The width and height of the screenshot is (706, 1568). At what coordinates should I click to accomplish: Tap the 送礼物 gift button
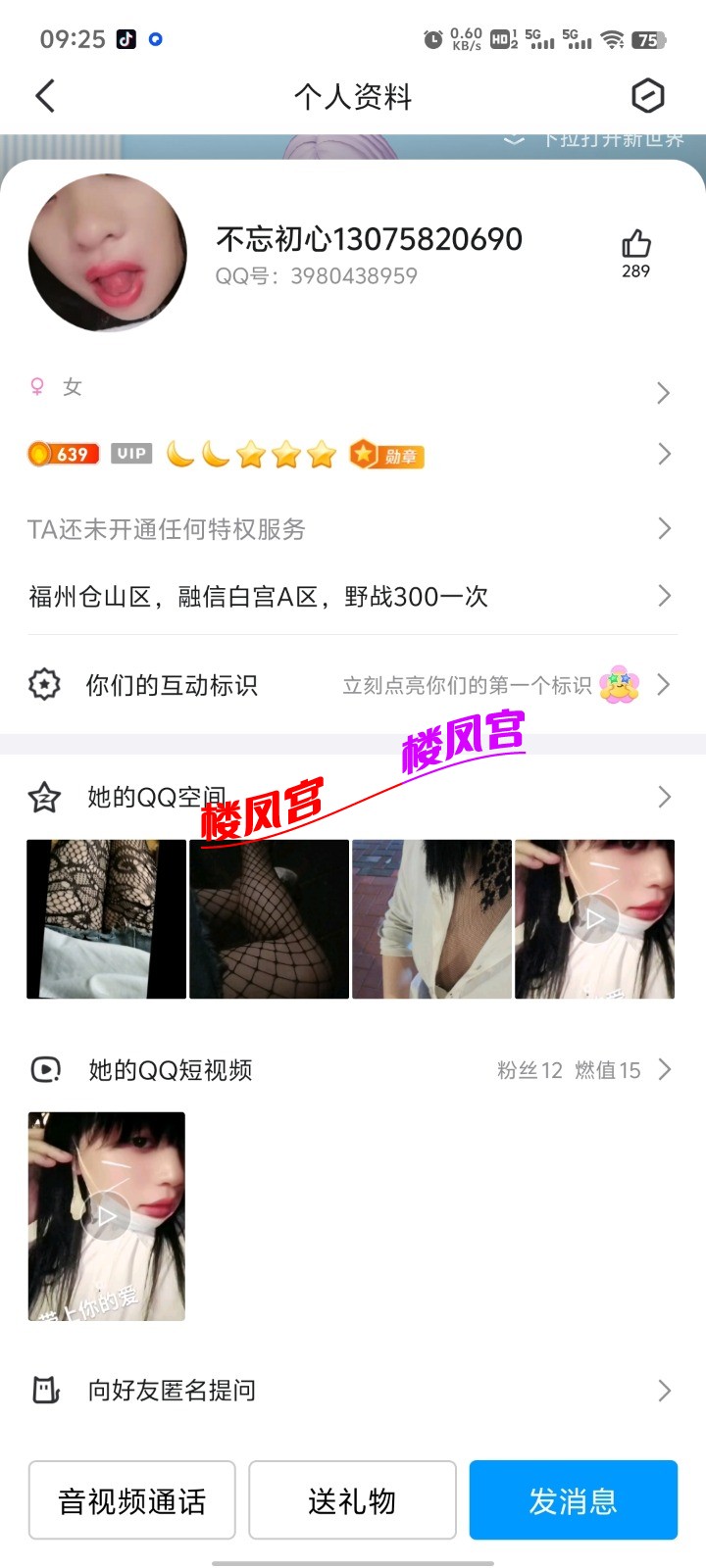[x=352, y=1499]
